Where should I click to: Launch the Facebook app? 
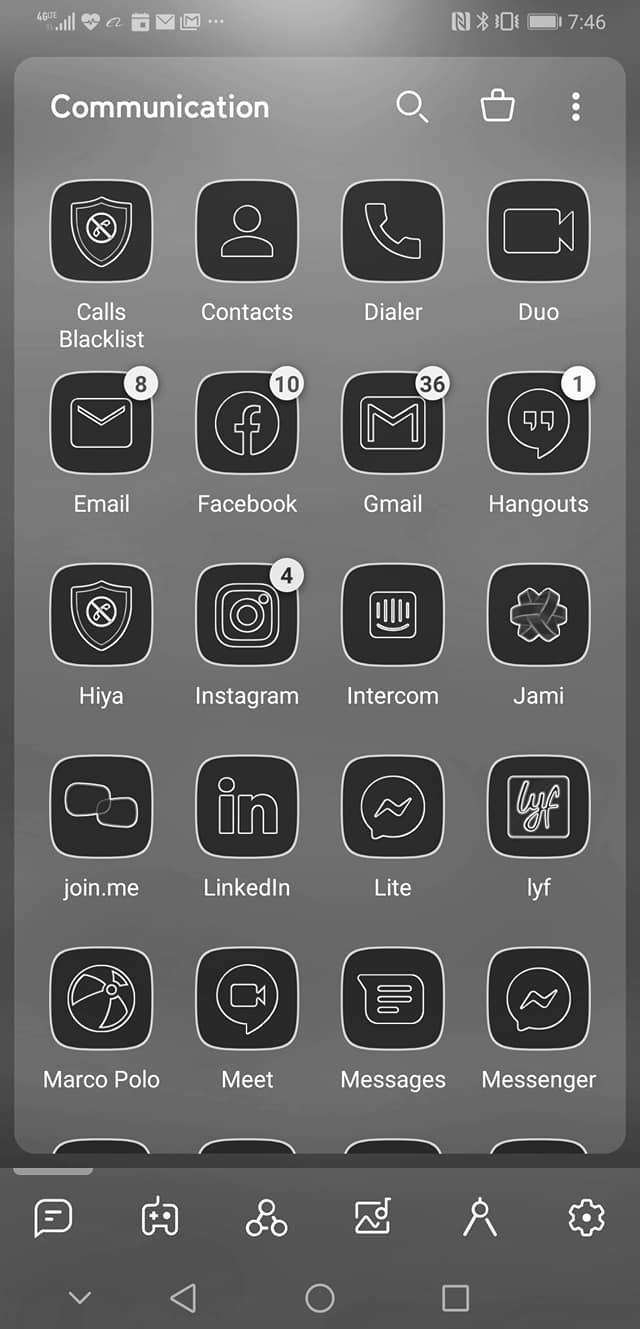point(247,423)
